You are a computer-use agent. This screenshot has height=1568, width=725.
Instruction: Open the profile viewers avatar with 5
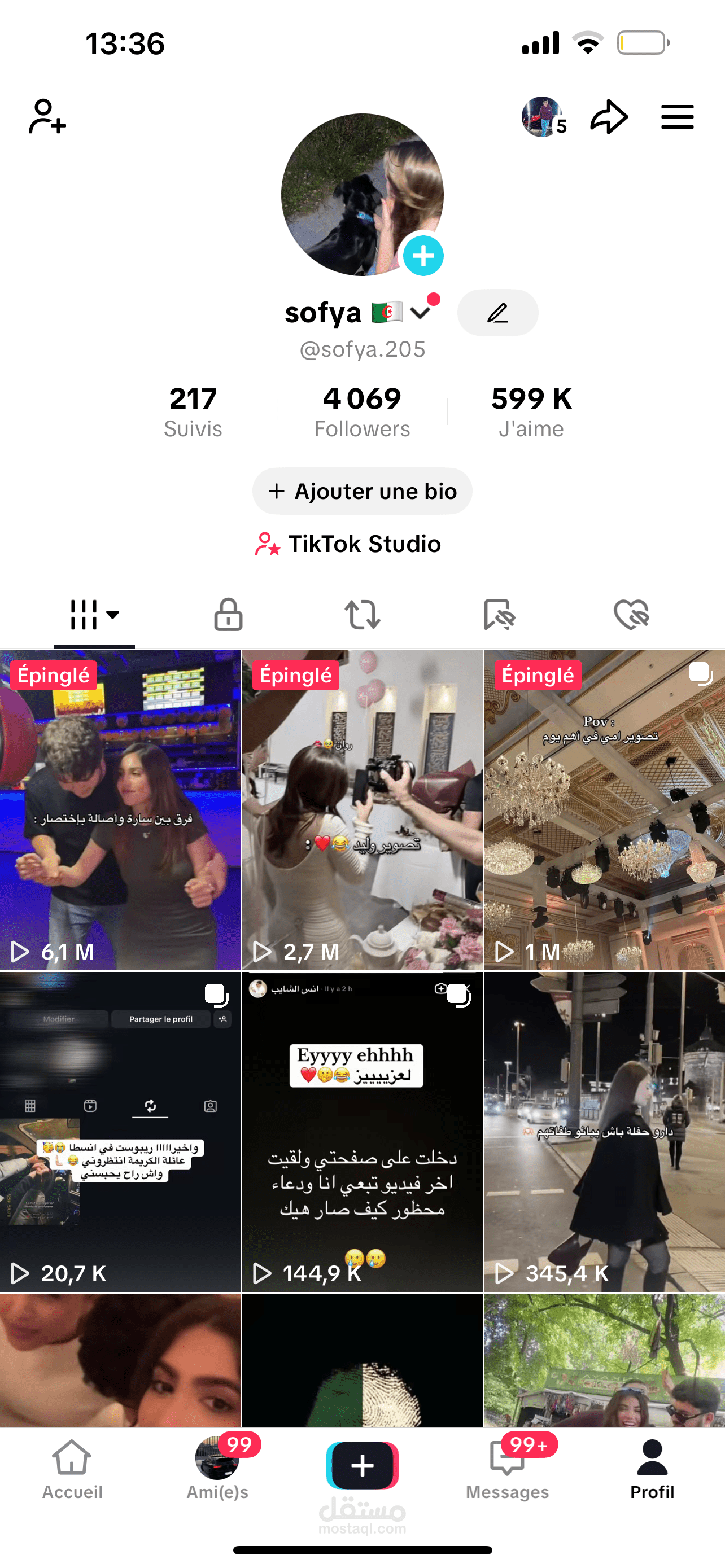(544, 117)
